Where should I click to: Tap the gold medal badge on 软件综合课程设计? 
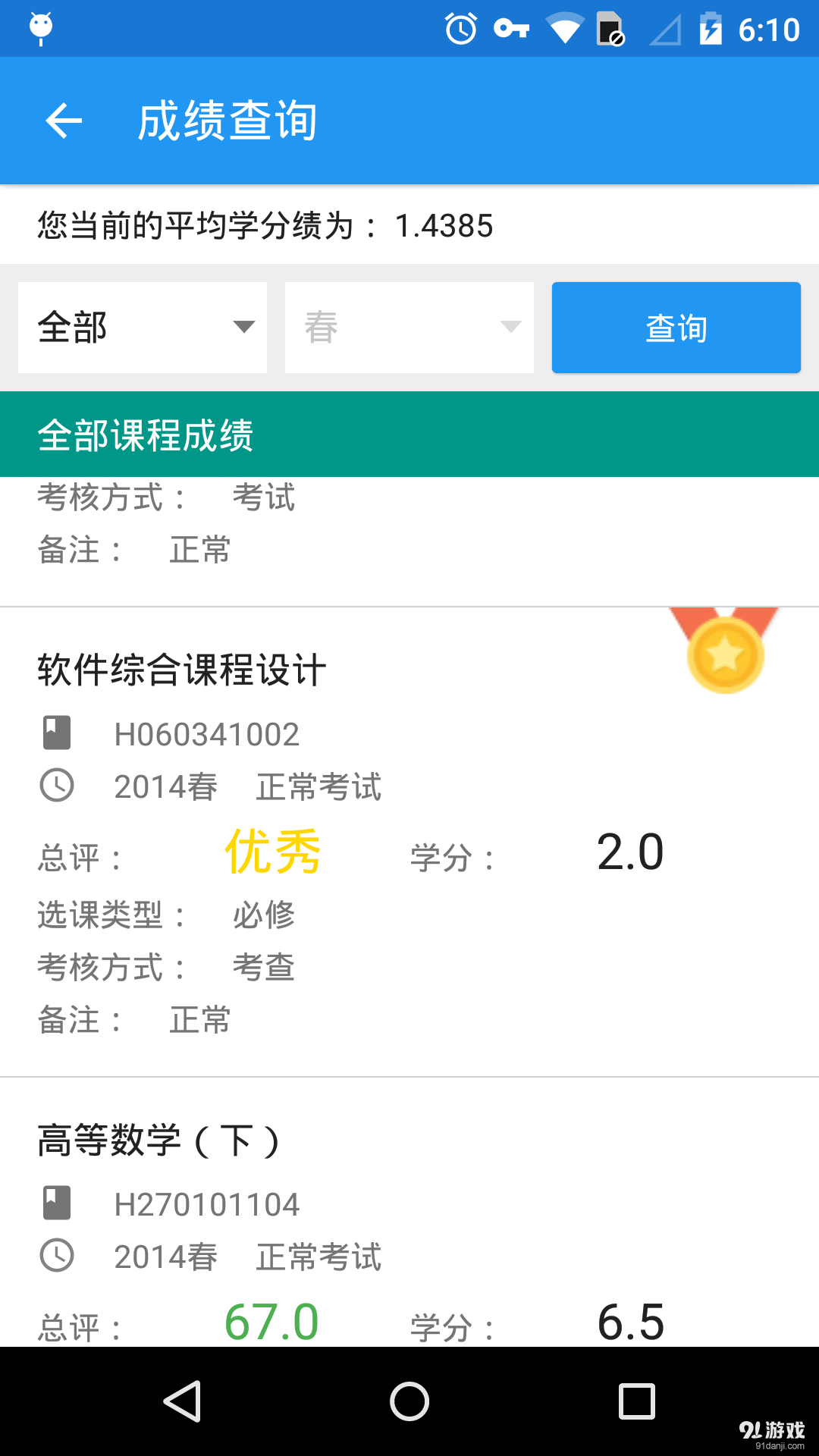tap(725, 652)
